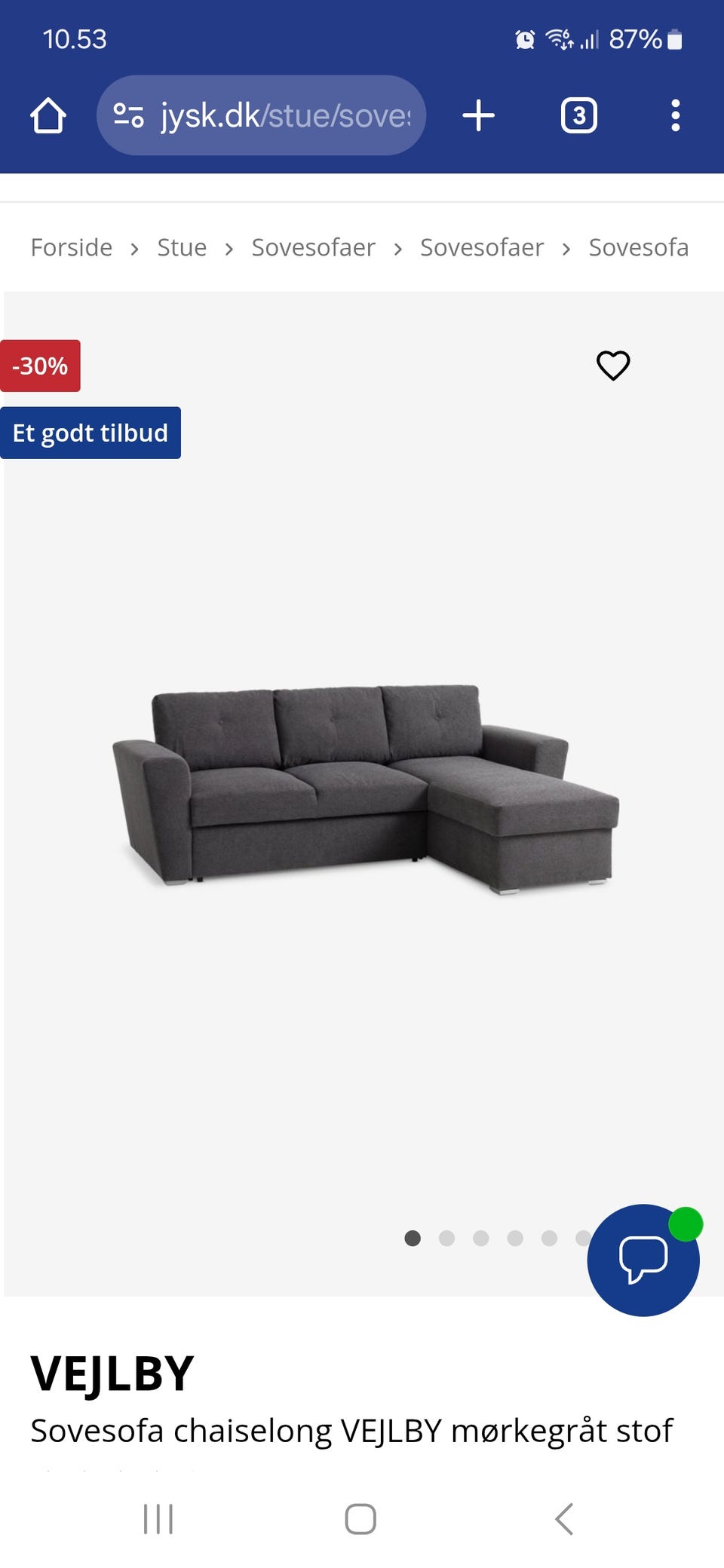Select the second carousel dot

447,1239
